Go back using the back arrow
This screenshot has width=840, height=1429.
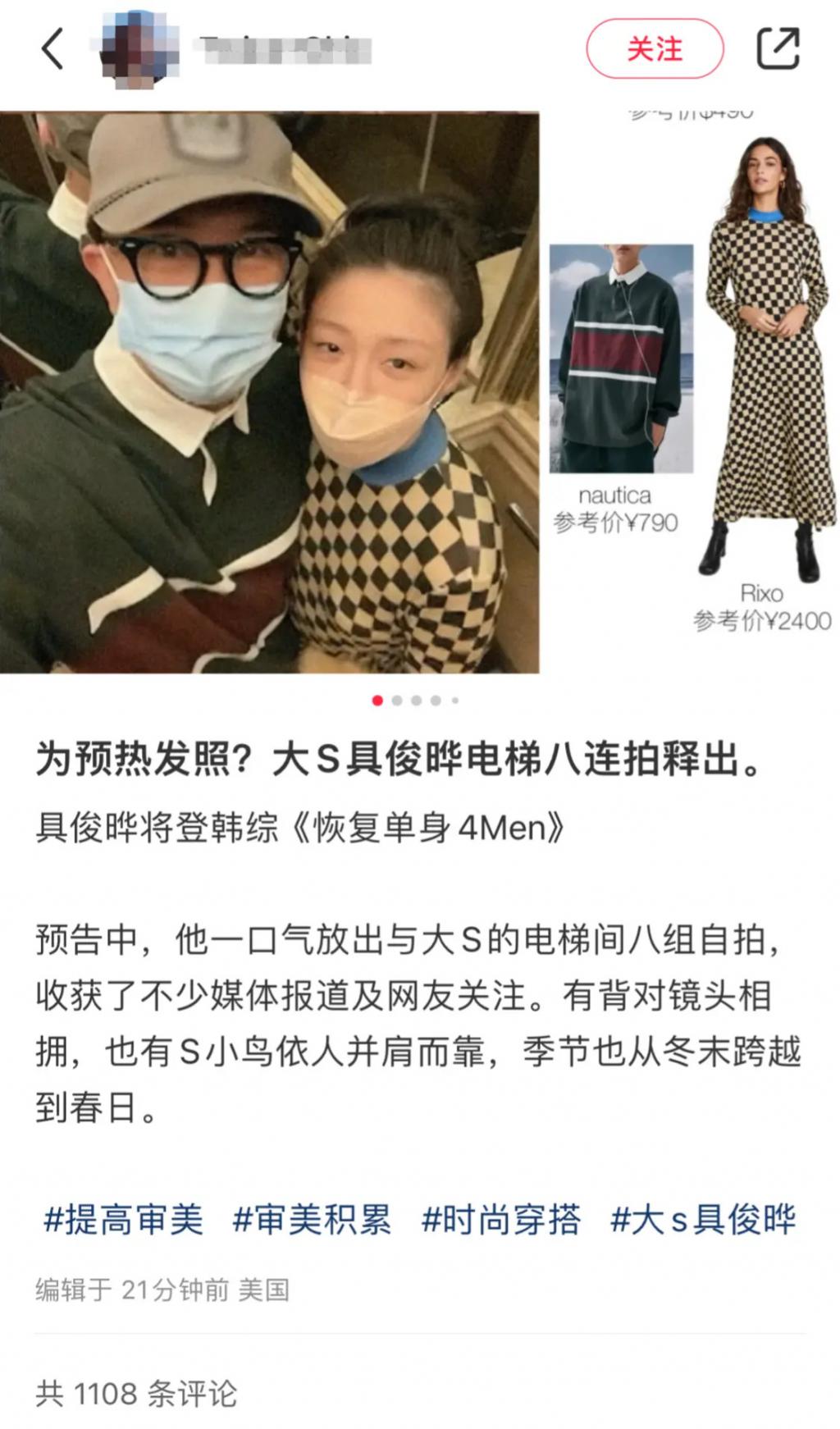52,48
